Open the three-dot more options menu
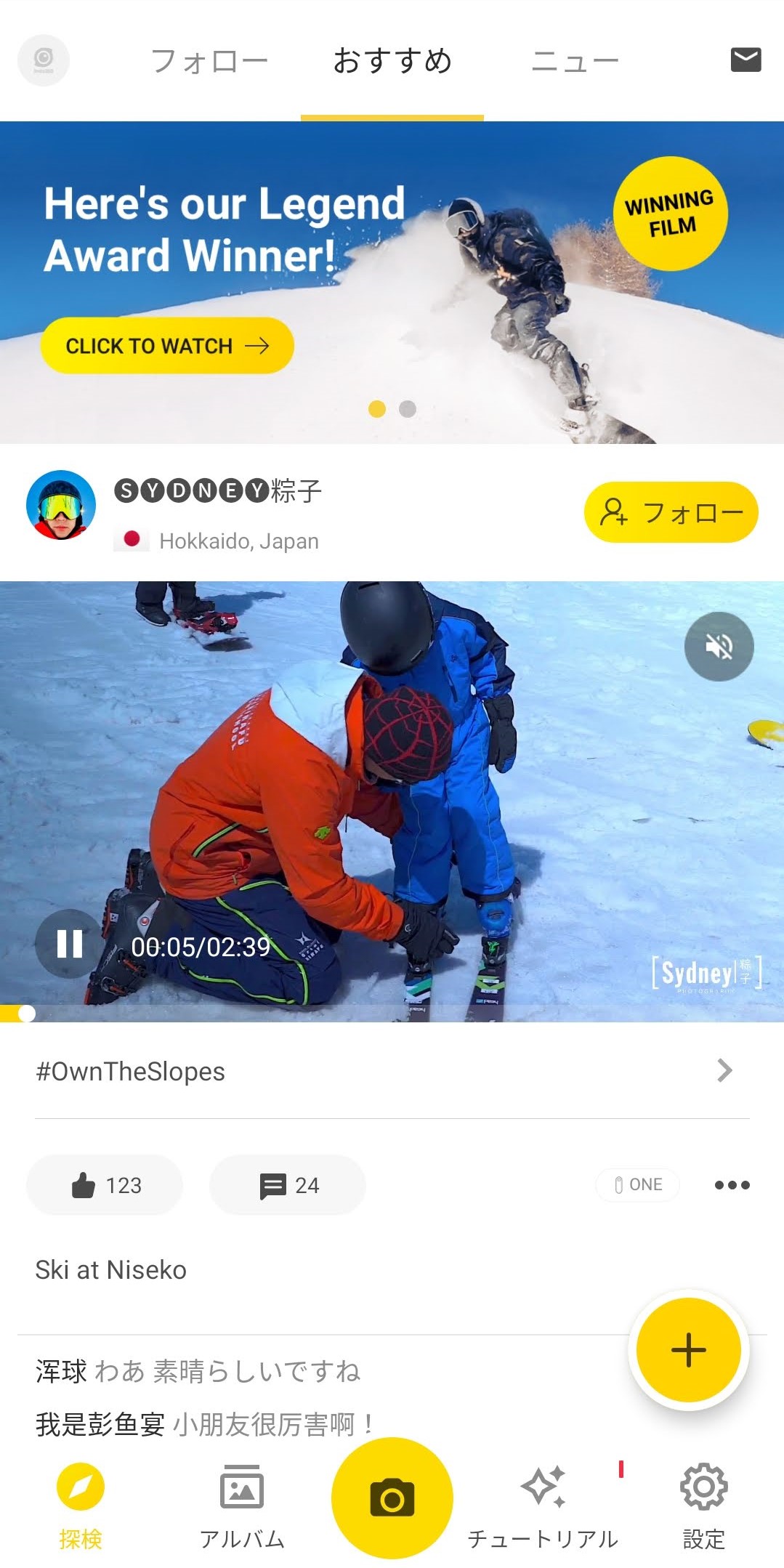 732,1185
